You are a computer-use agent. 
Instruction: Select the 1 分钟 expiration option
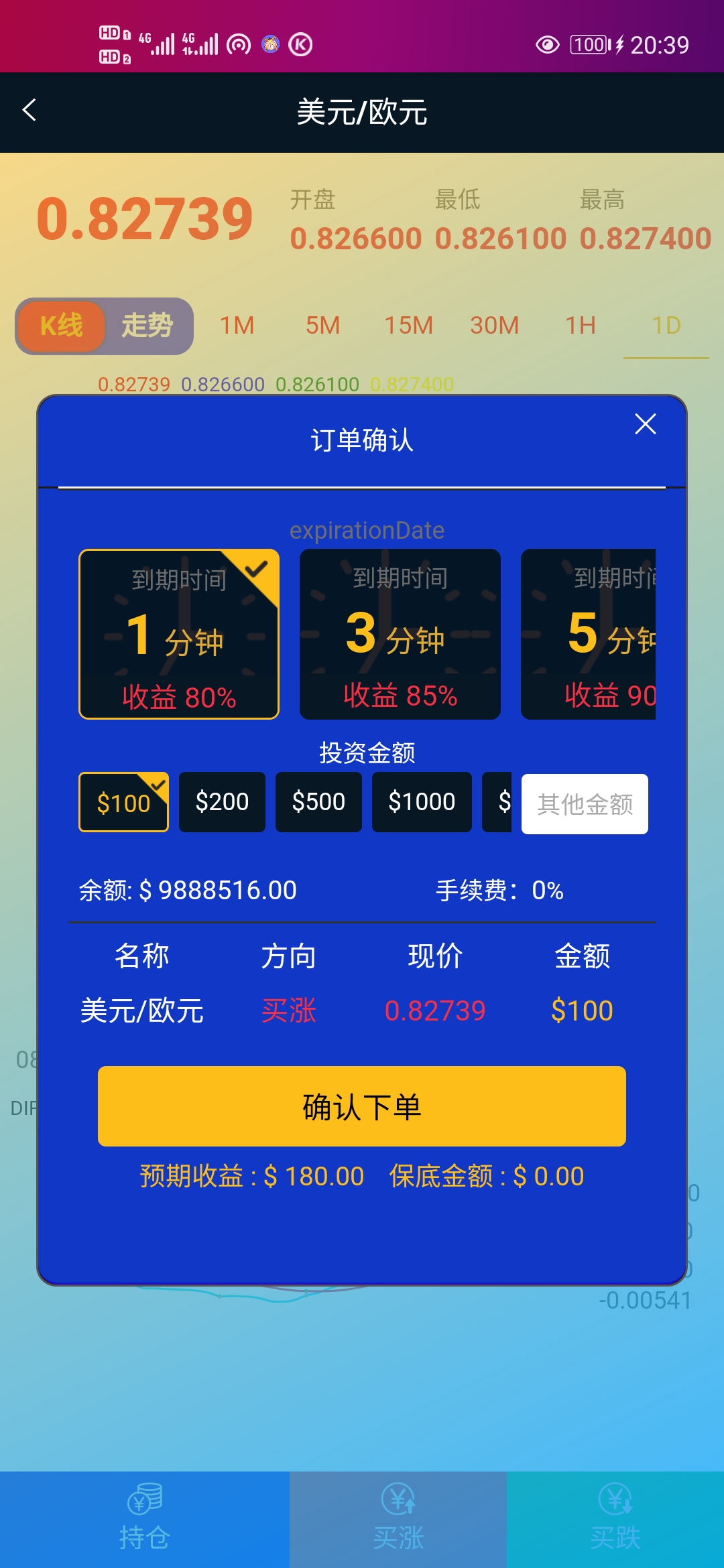click(179, 634)
